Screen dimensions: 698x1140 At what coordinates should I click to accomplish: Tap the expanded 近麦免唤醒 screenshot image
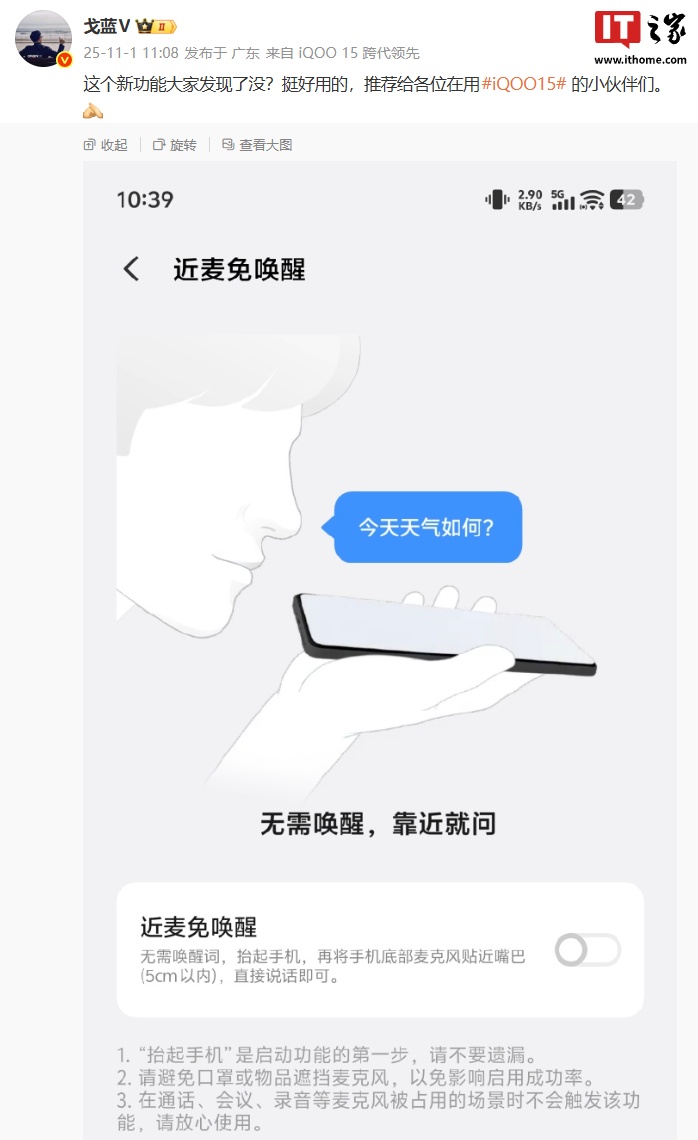[380, 650]
